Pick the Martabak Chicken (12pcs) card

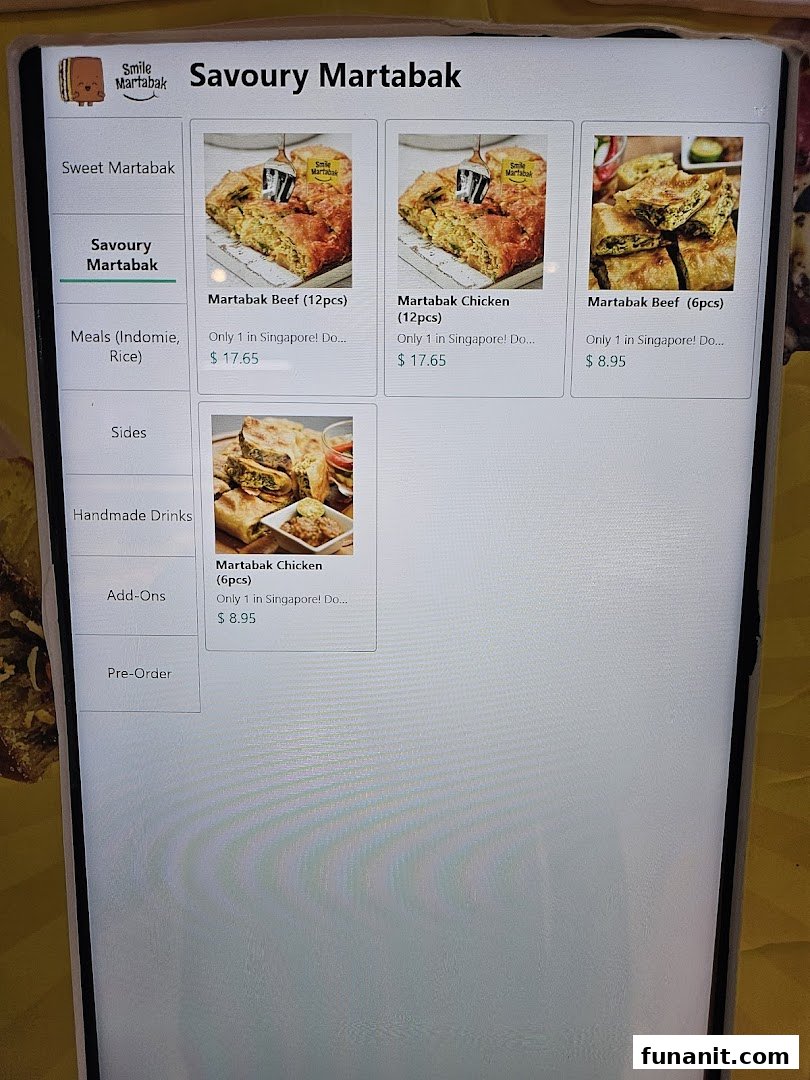click(478, 255)
